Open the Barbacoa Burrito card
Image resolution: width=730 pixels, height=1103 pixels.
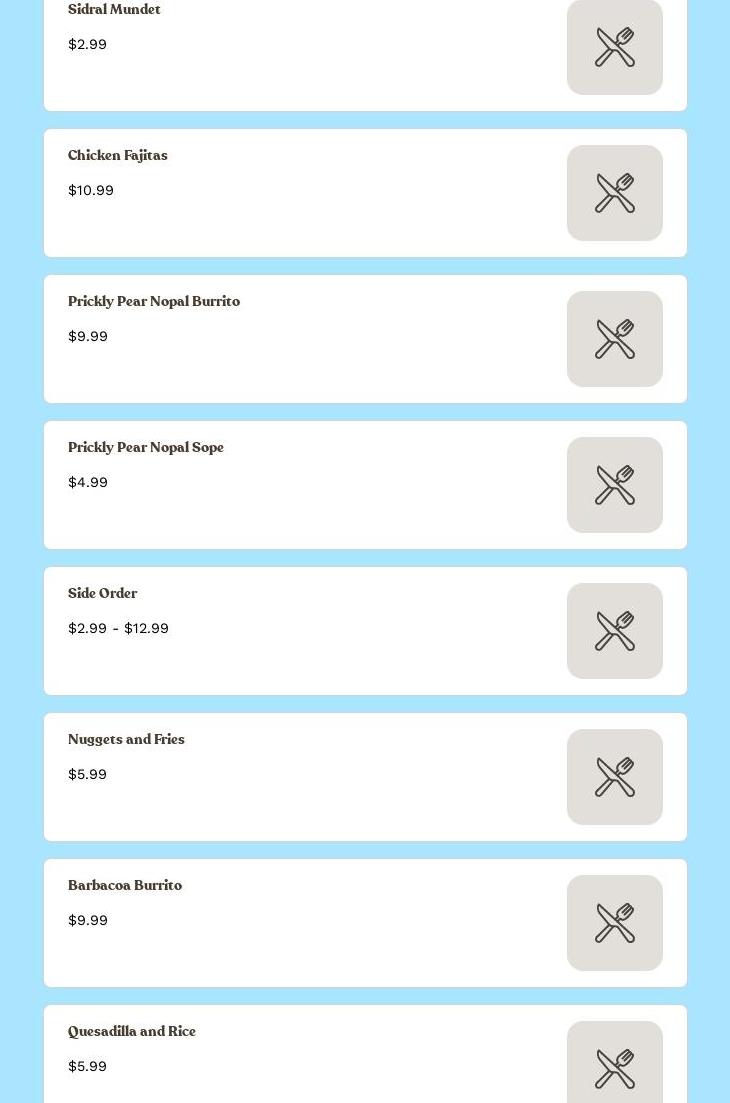click(125, 886)
